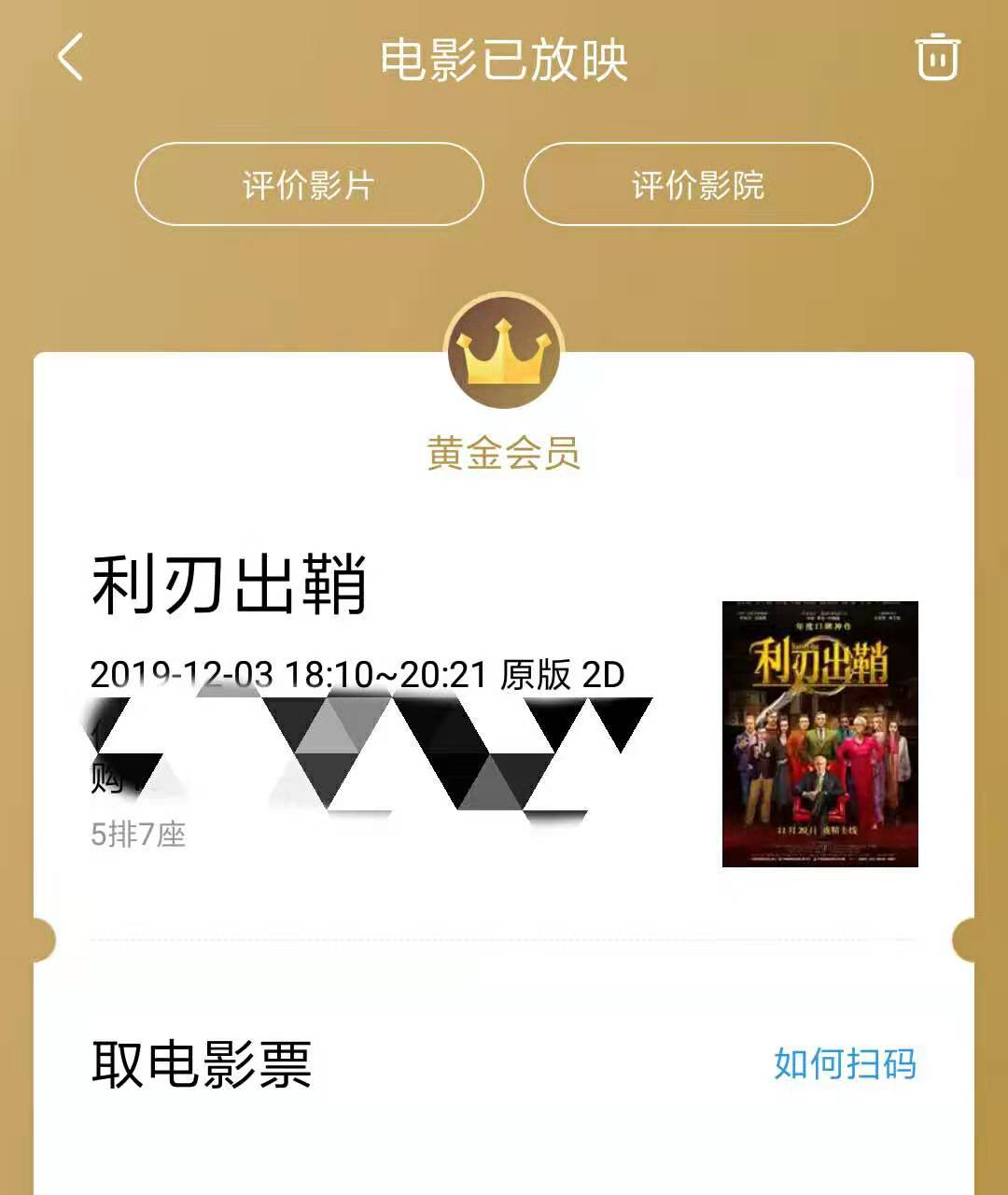Open the 如何扫码 scan guide link
1008x1195 pixels.
pyautogui.click(x=845, y=1061)
